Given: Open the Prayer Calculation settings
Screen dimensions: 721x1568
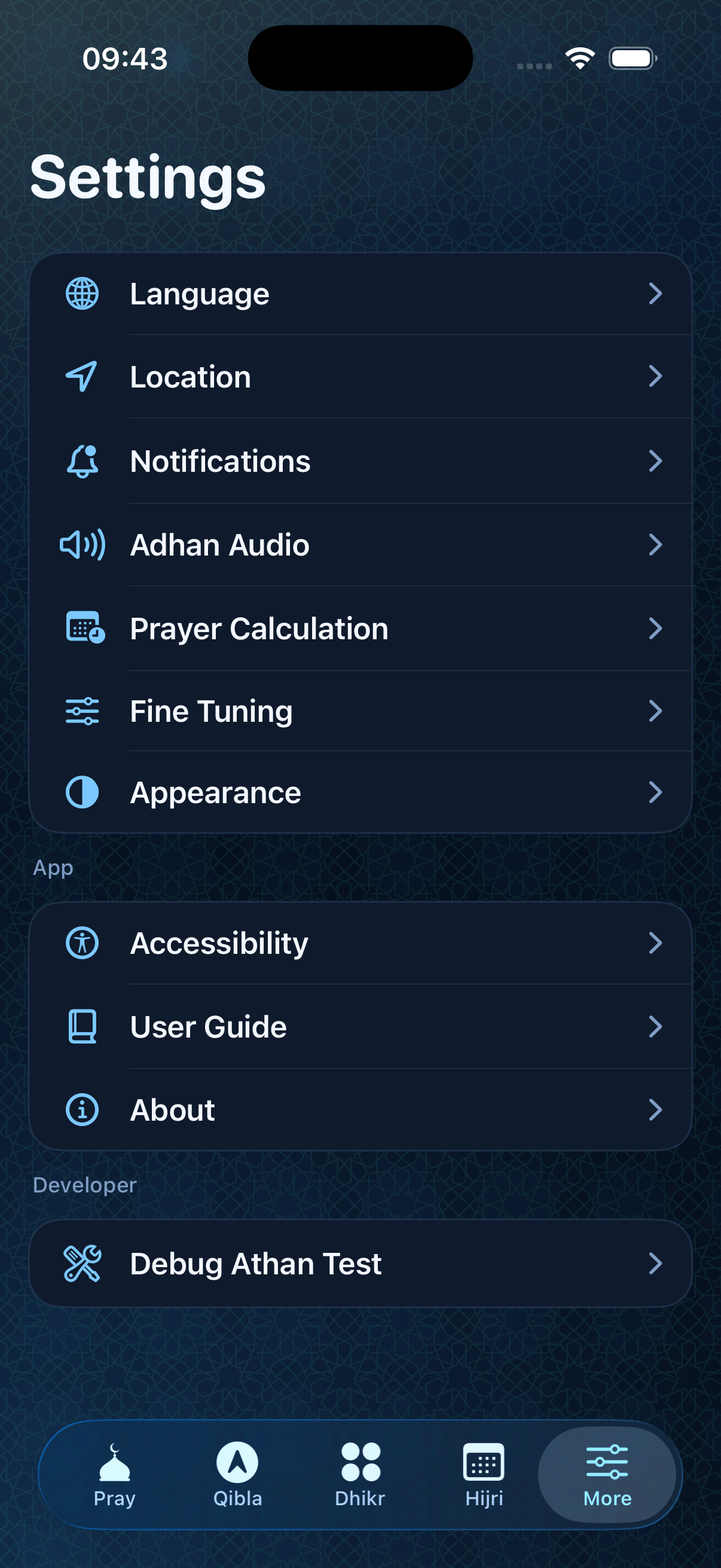Looking at the screenshot, I should [x=360, y=628].
